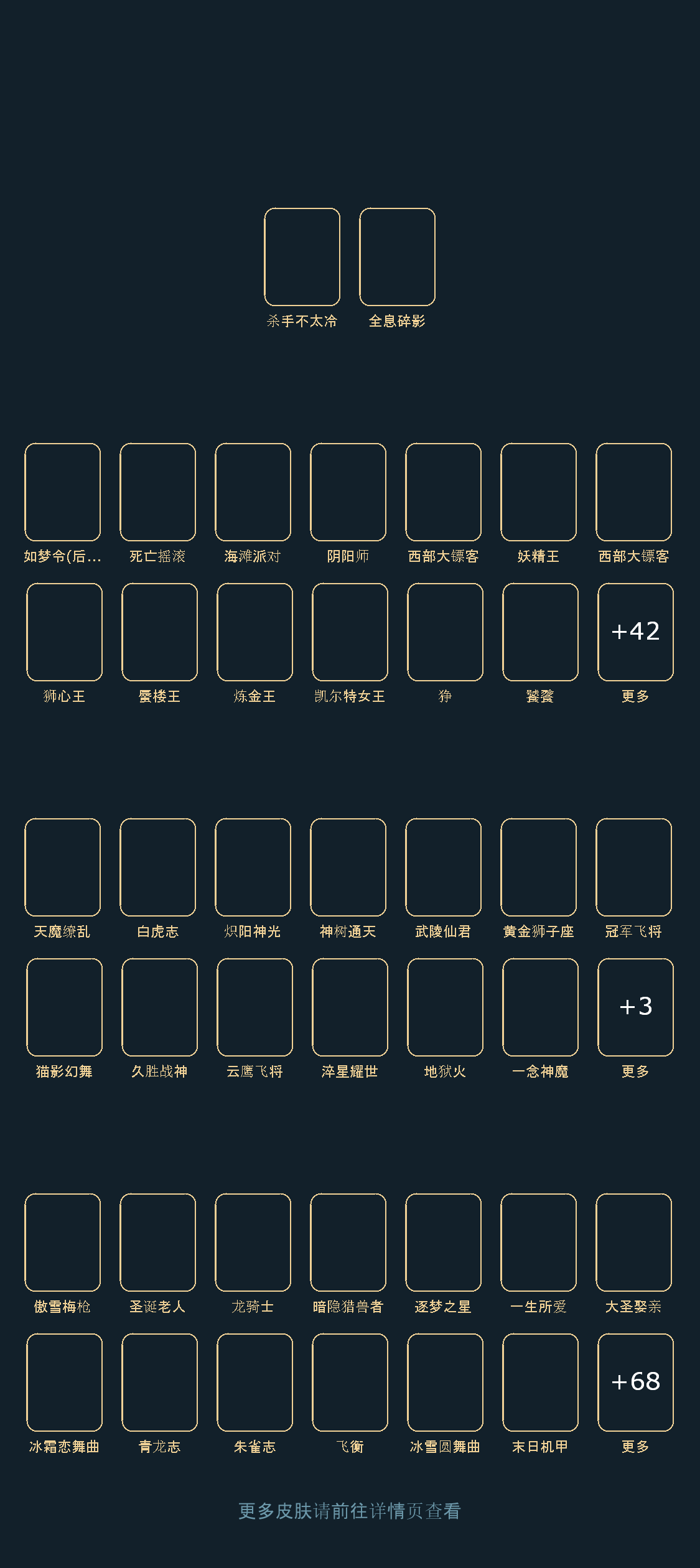Open the 海滩派对 skin tile
Screen dimensions: 700x1568
pos(253,492)
